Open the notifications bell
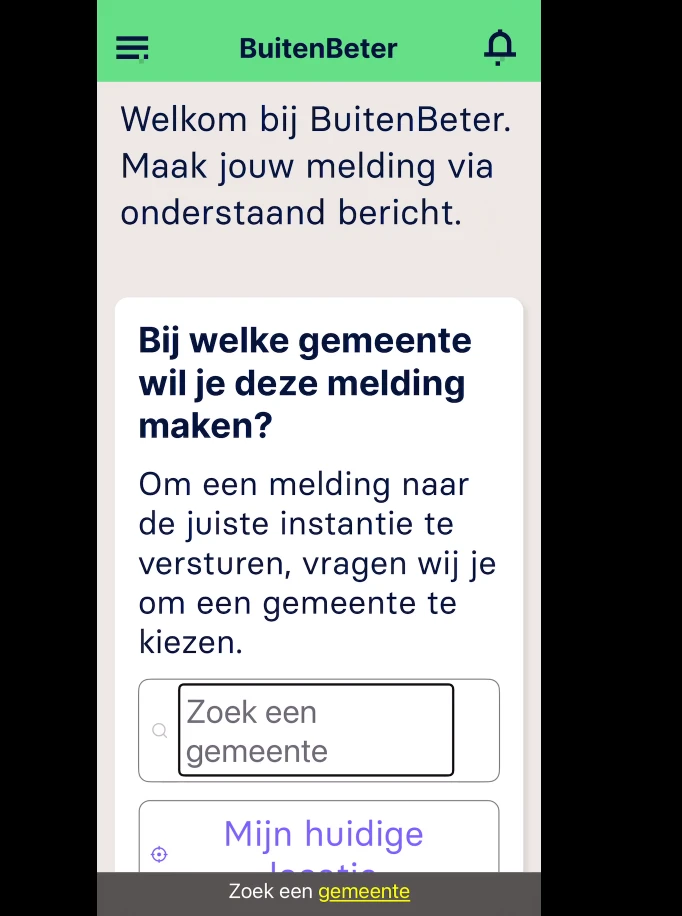The height and width of the screenshot is (916, 682). point(500,47)
